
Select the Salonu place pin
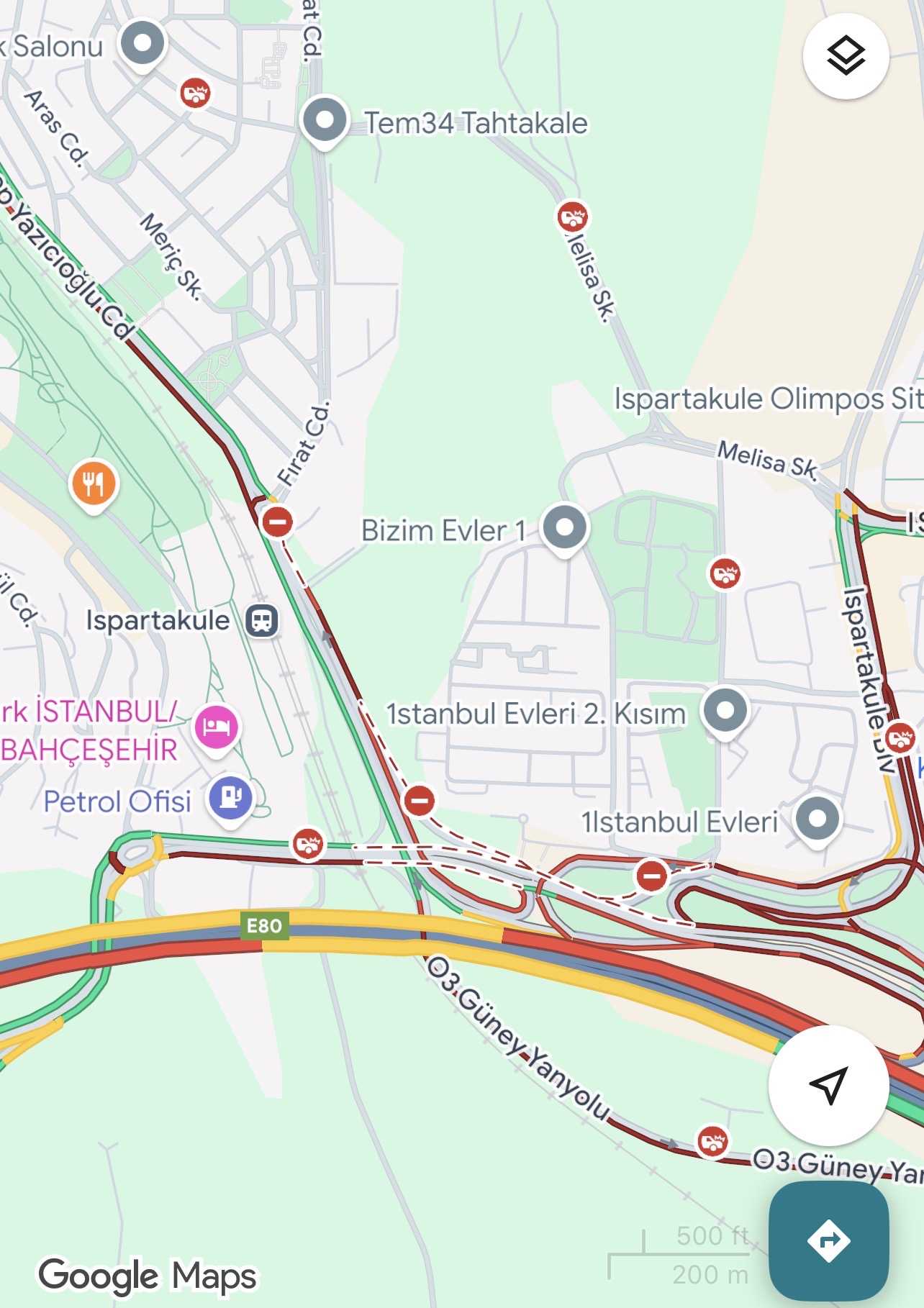click(x=142, y=43)
